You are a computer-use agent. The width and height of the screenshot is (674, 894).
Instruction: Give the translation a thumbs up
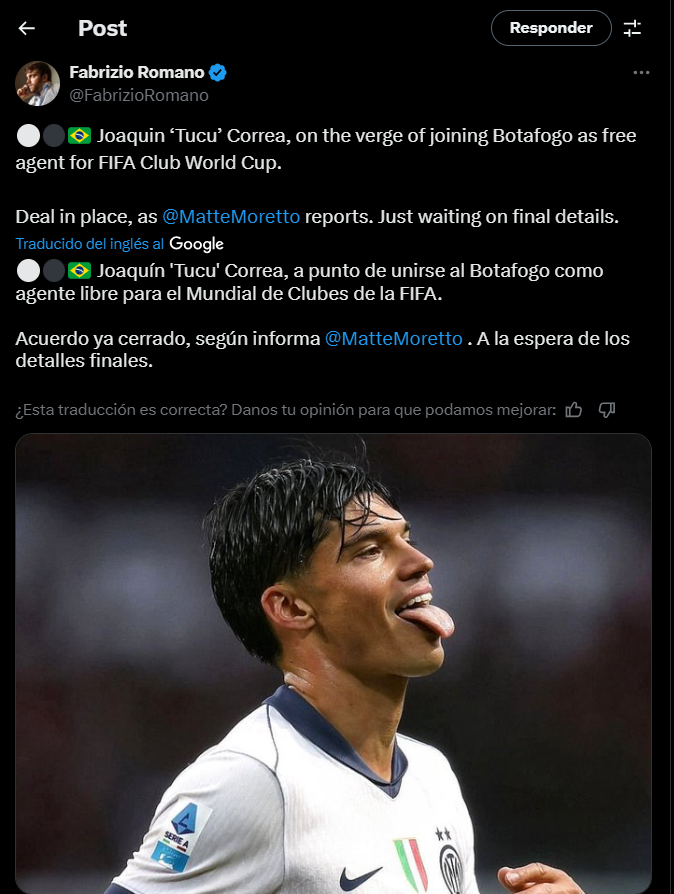tap(574, 409)
